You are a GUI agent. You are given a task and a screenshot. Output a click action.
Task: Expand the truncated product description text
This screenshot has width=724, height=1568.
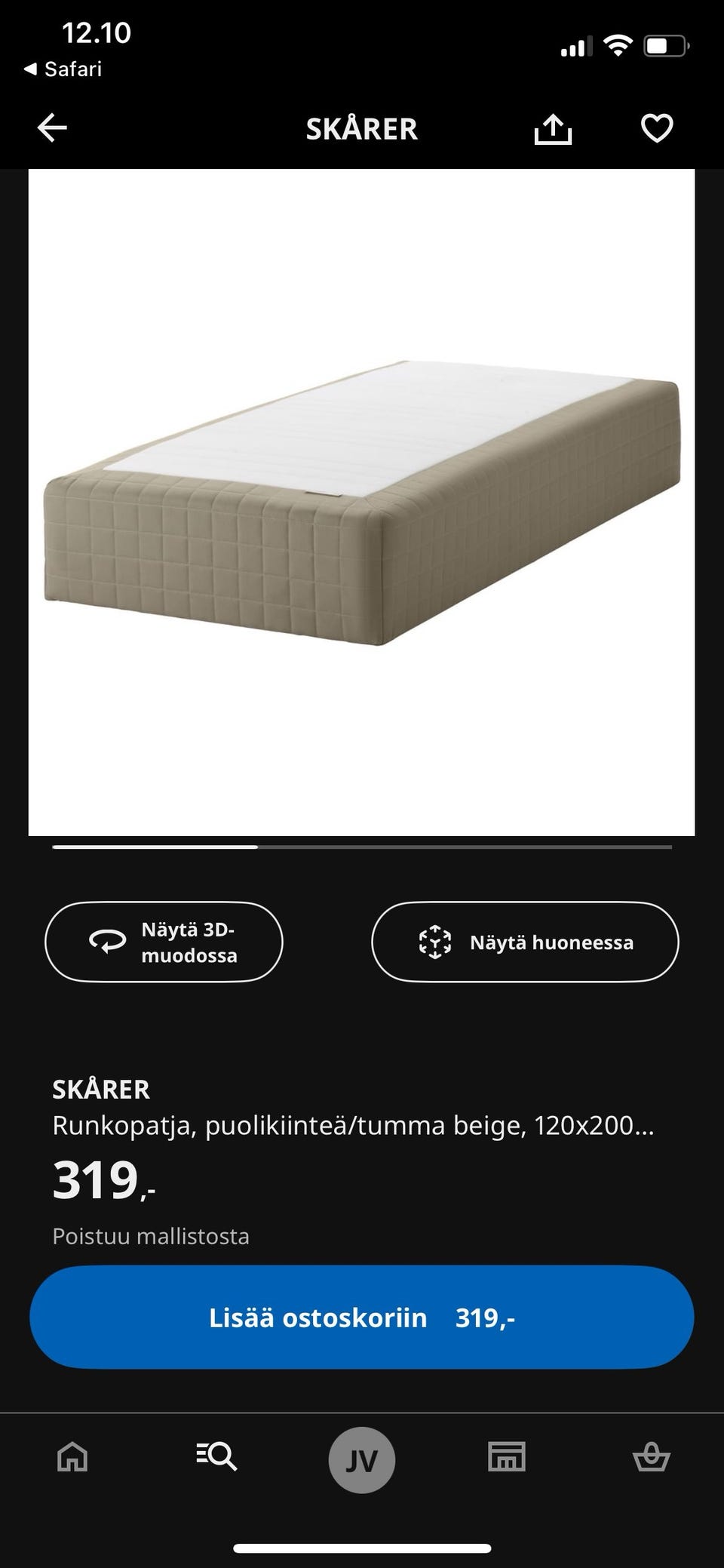pyautogui.click(x=354, y=1125)
